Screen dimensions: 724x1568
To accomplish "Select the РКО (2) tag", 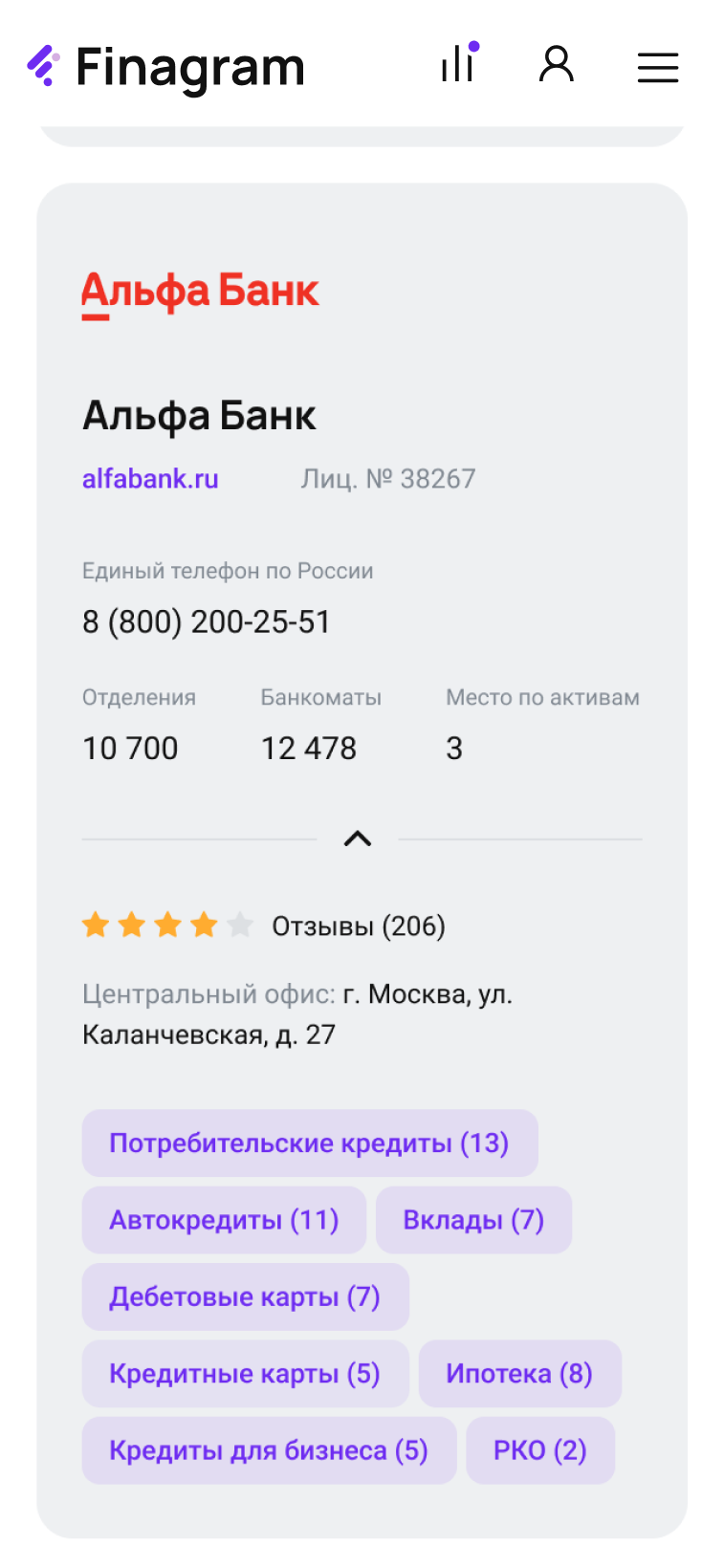I will tap(539, 1449).
